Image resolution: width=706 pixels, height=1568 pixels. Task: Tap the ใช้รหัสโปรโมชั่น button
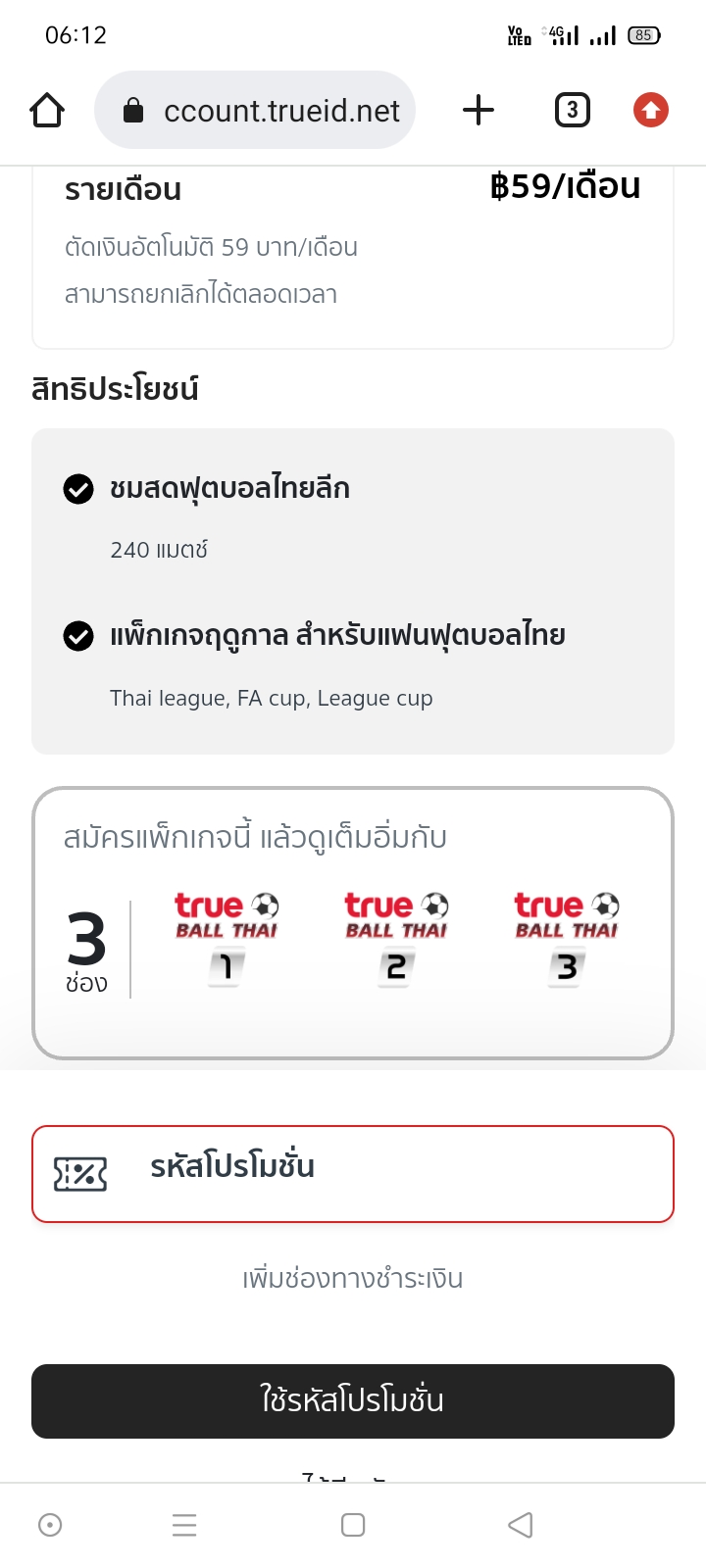click(x=353, y=1401)
